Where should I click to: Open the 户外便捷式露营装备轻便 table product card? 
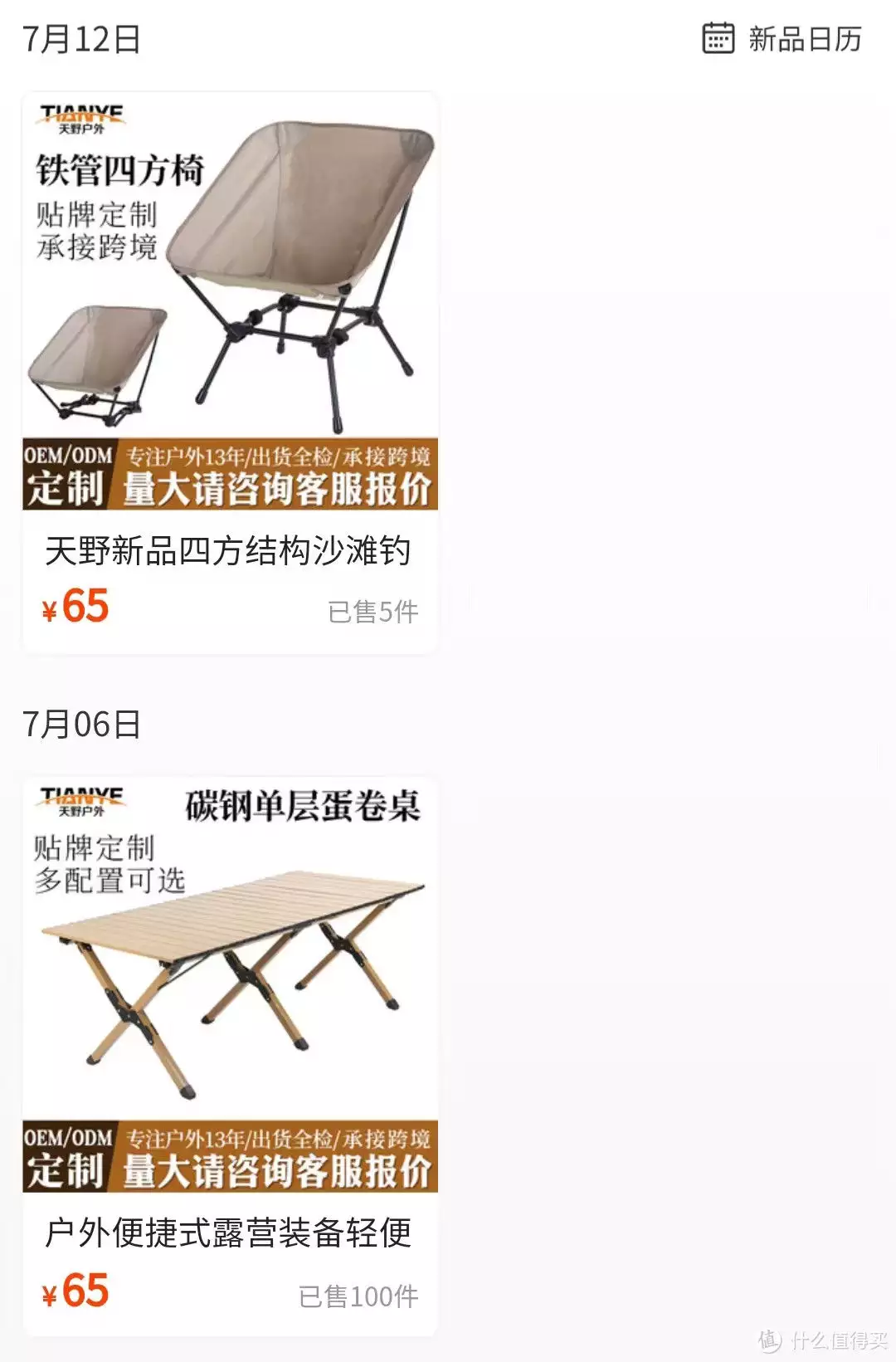(230, 1054)
